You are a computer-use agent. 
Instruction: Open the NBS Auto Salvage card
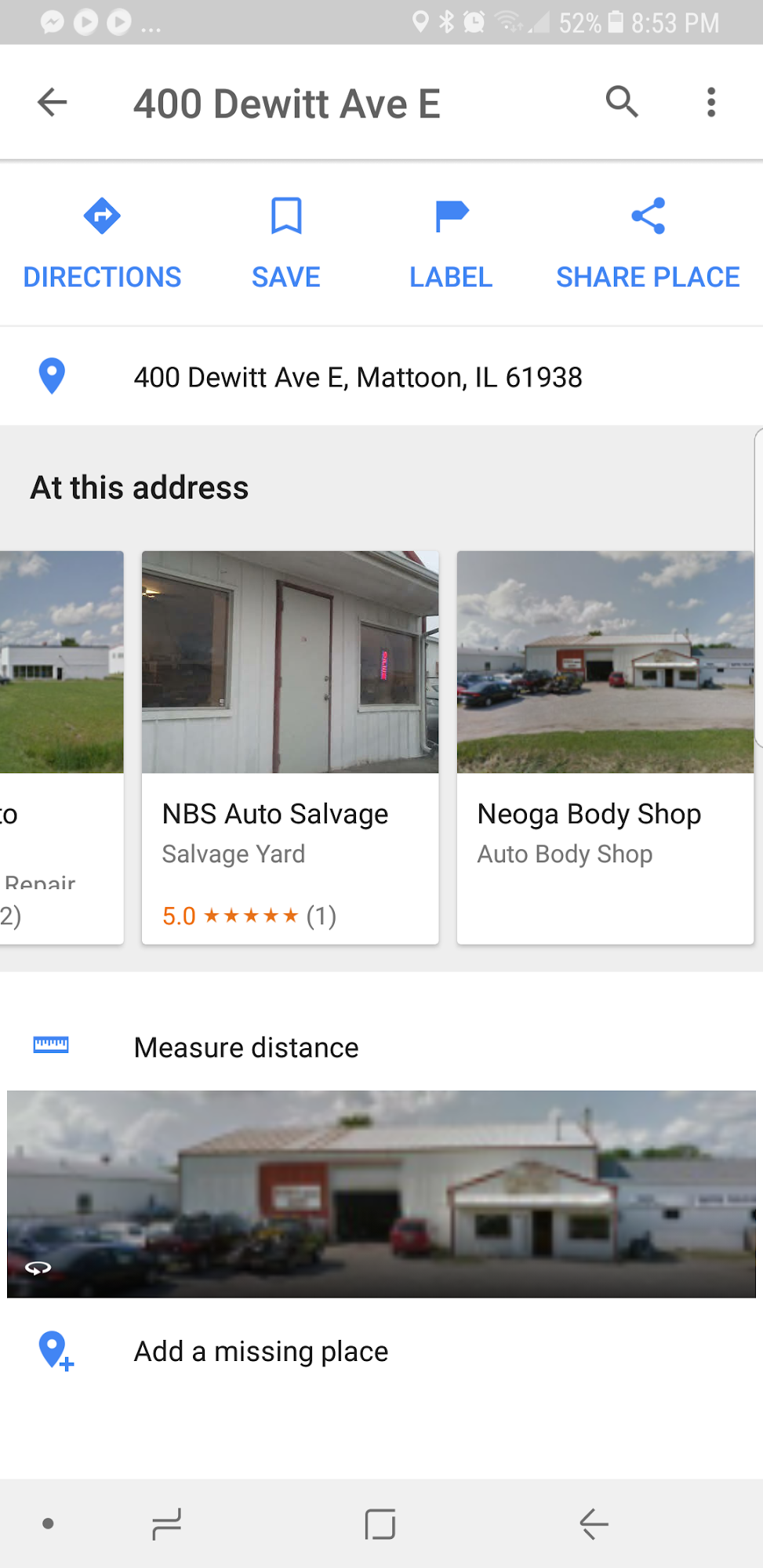pos(290,747)
